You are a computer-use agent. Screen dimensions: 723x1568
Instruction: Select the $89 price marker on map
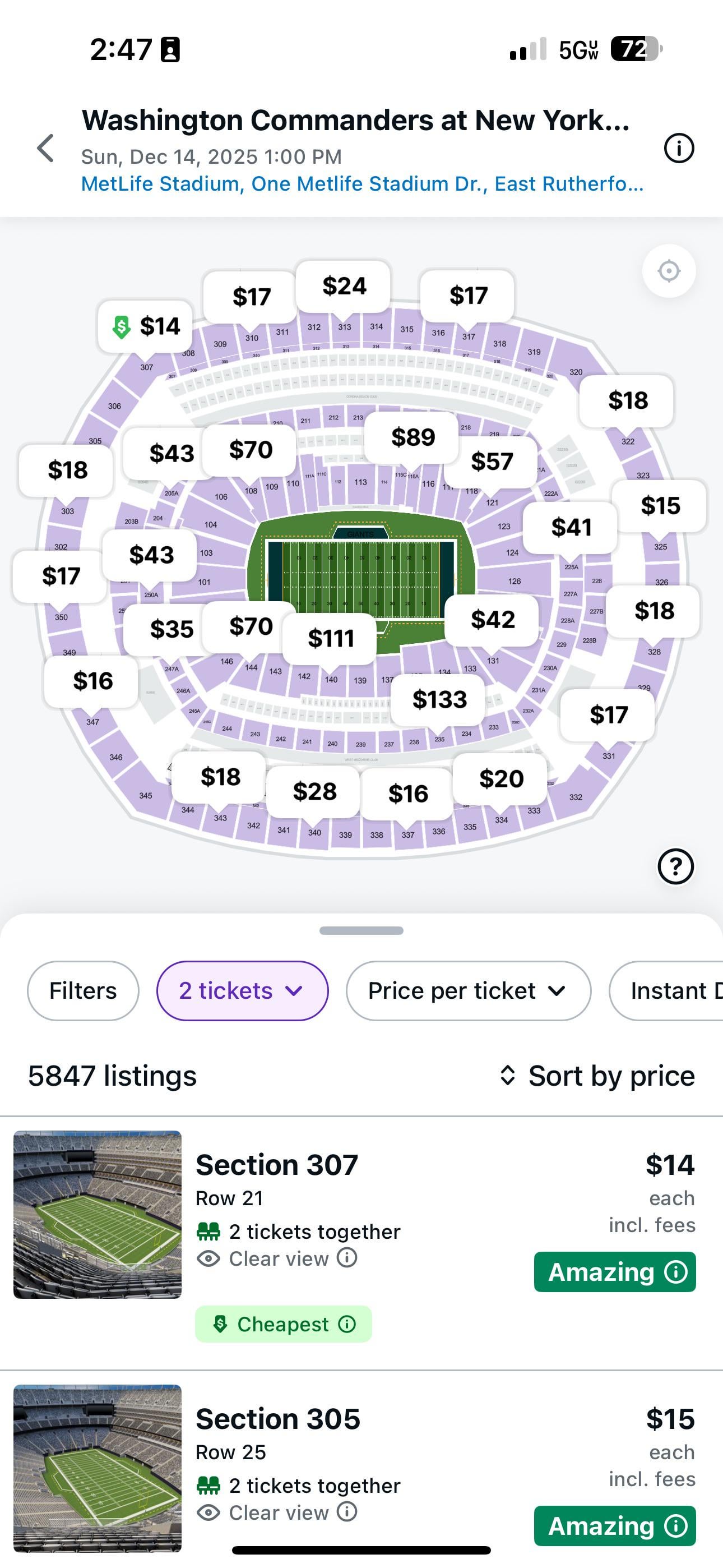point(413,437)
